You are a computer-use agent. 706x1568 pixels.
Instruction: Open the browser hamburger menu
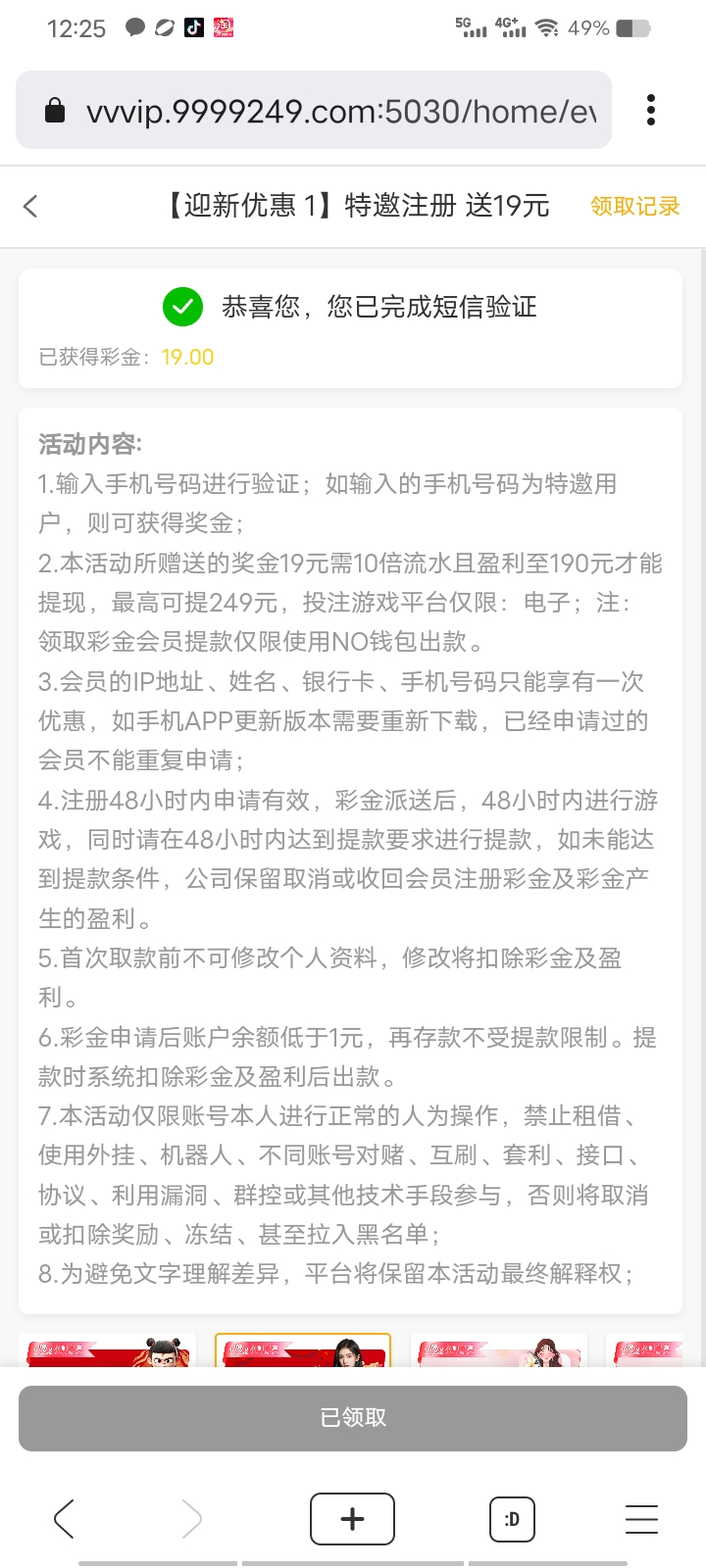(641, 1519)
